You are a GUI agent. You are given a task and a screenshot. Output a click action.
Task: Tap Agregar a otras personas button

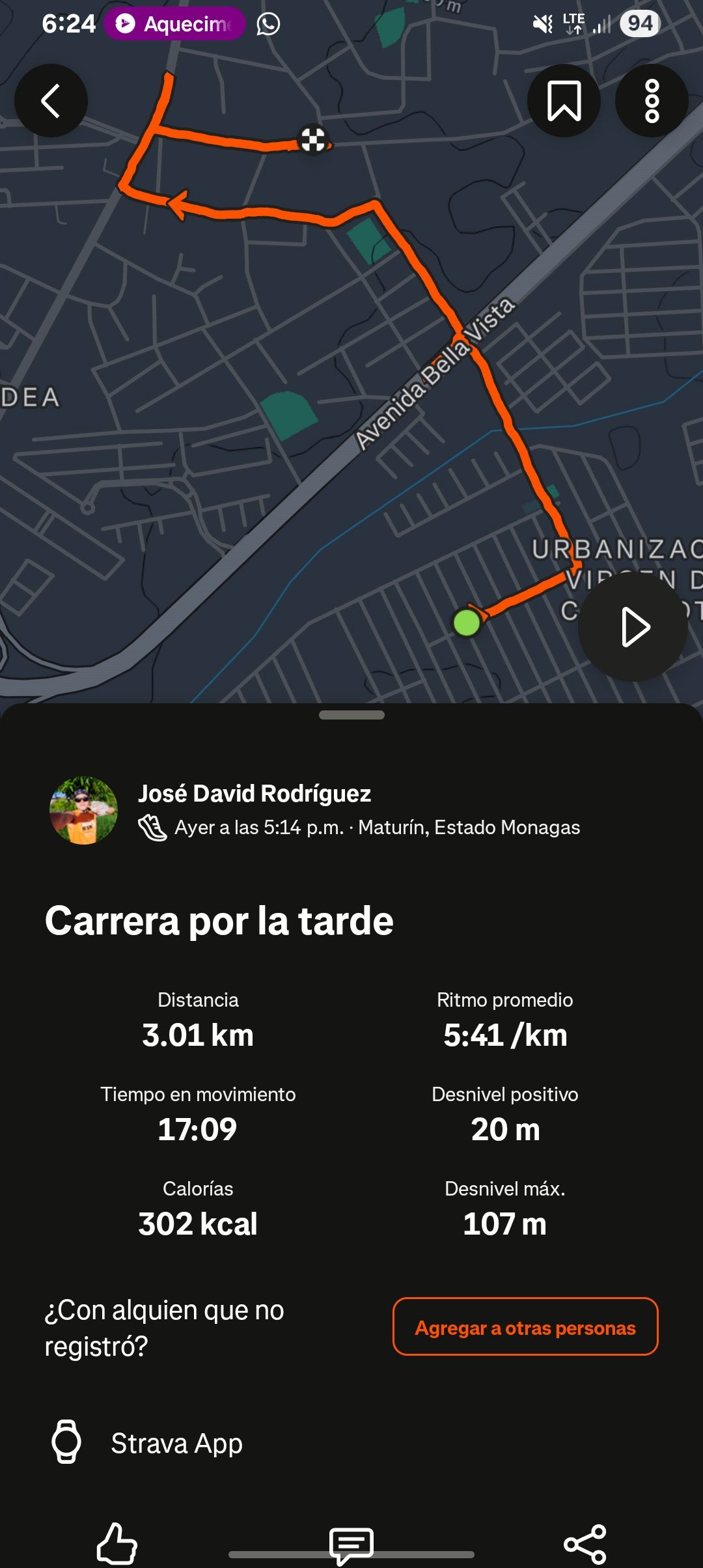tap(525, 1328)
